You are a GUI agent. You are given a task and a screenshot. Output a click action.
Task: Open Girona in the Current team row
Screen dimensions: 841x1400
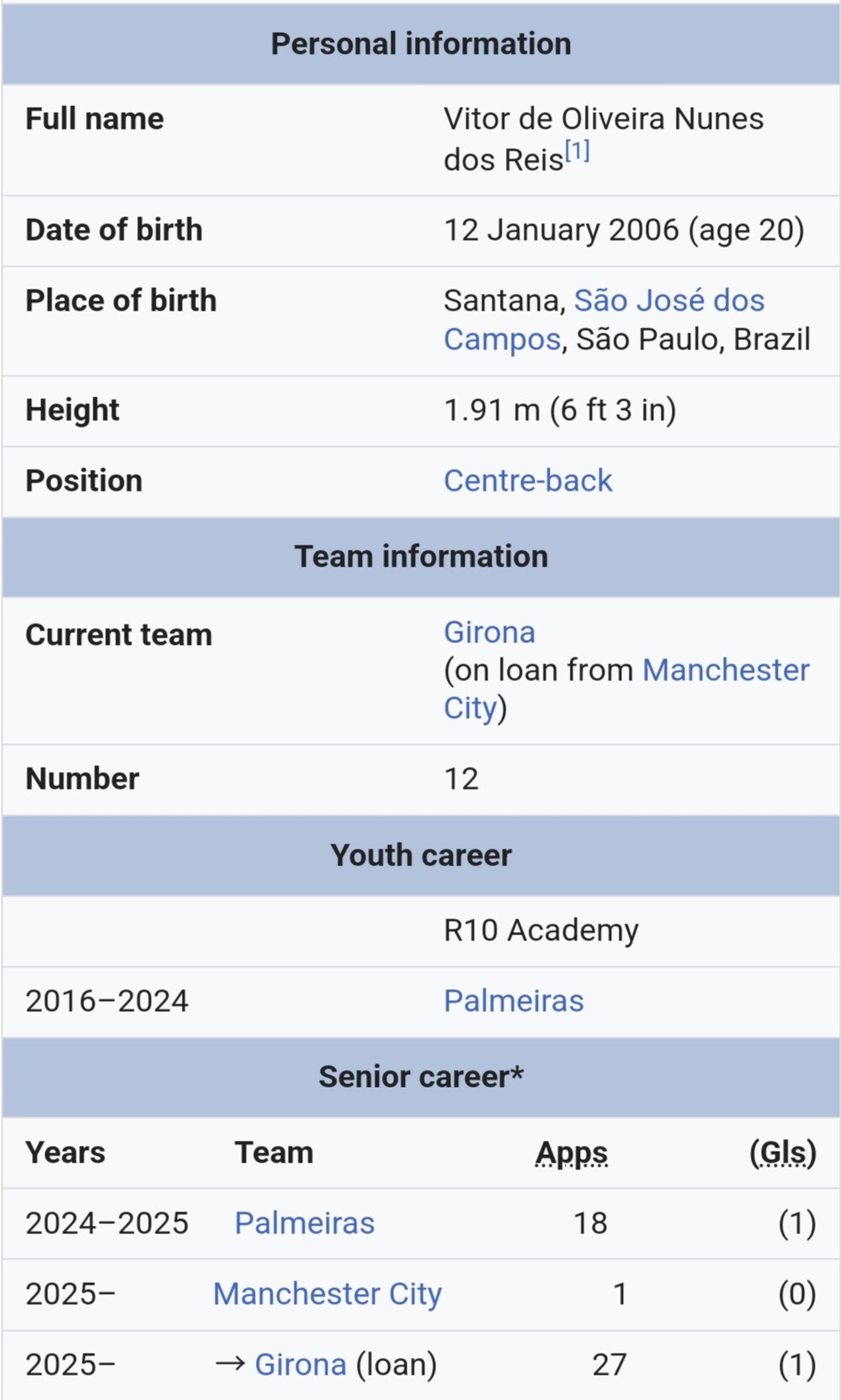tap(489, 632)
